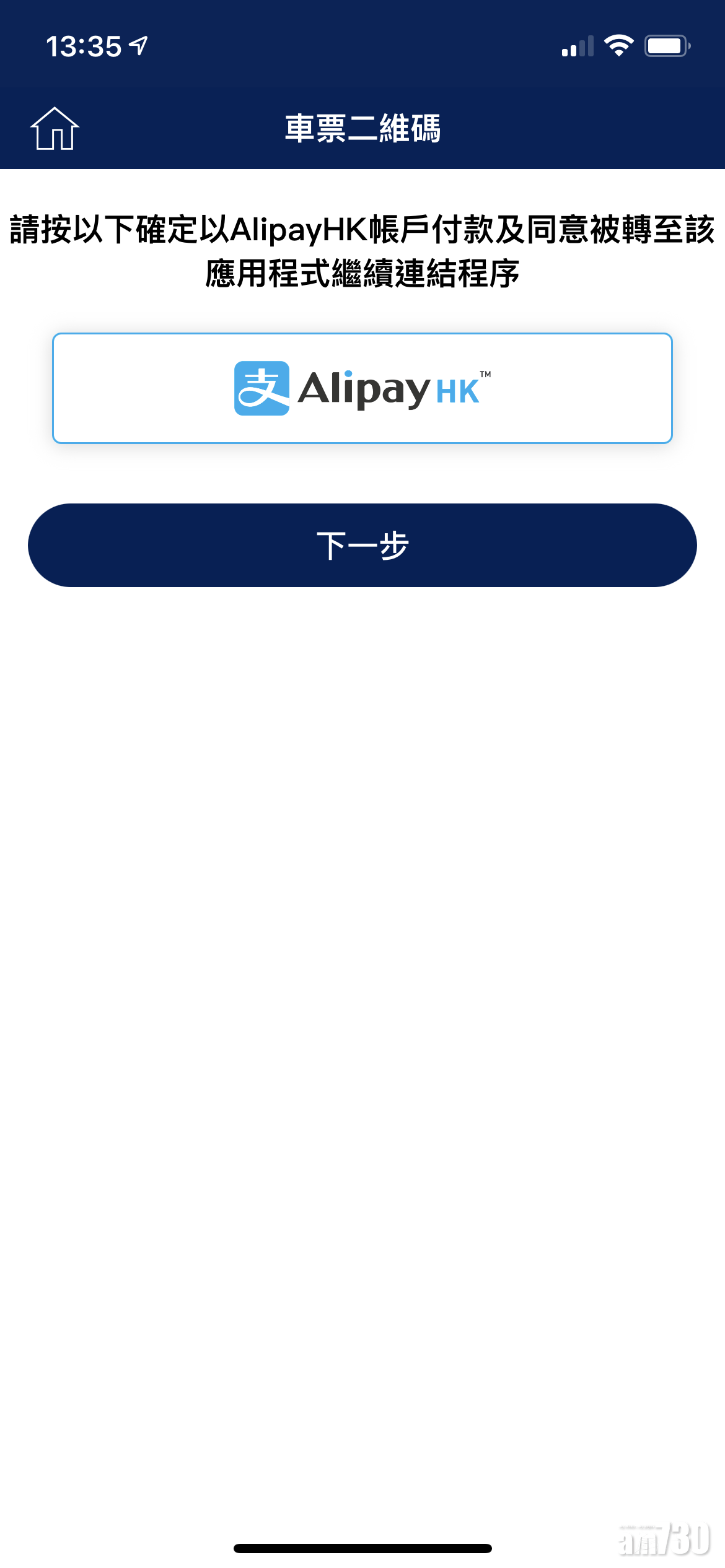Viewport: 725px width, 1568px height.
Task: Go to the home screen via house icon
Action: tap(55, 129)
